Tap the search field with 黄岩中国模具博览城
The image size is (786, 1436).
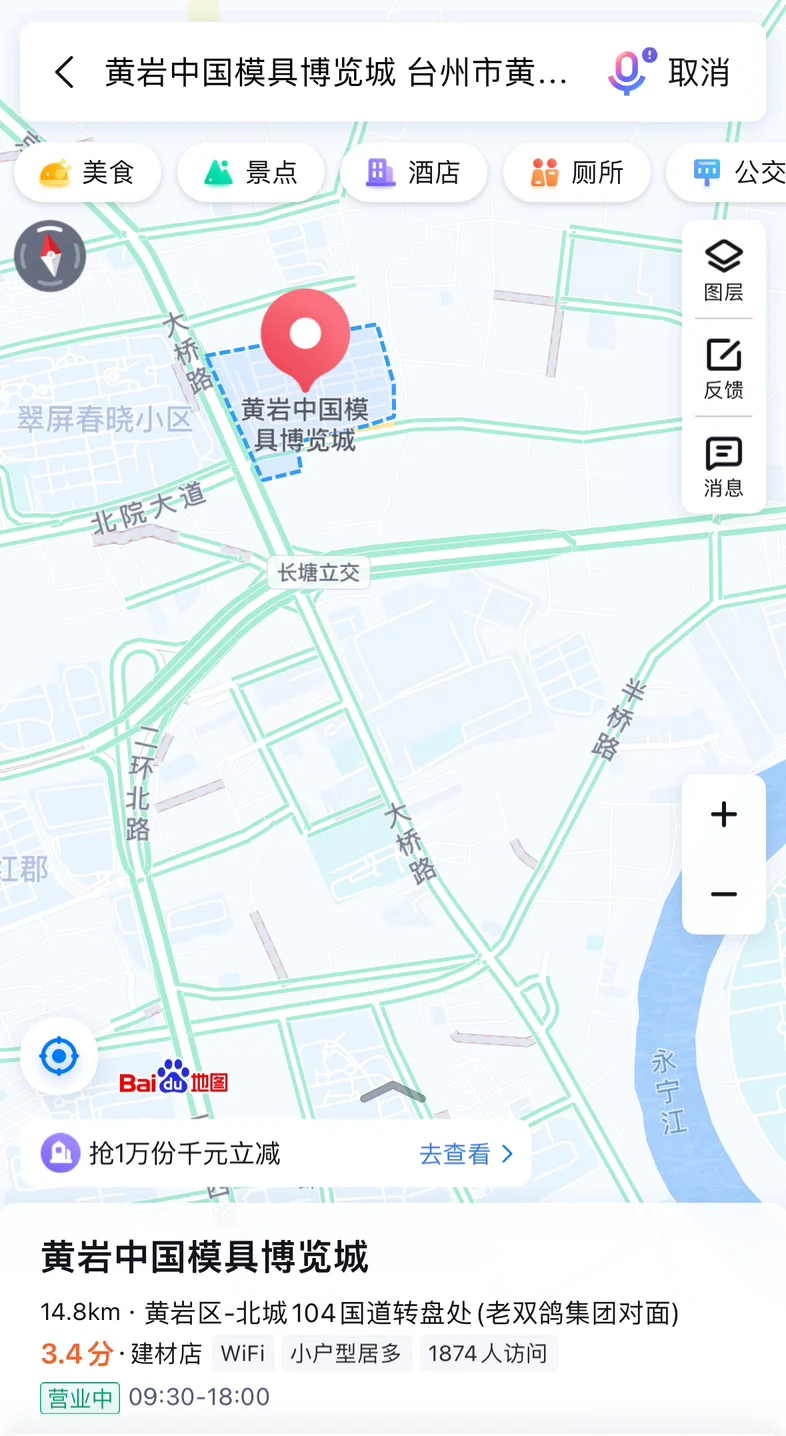pos(337,72)
